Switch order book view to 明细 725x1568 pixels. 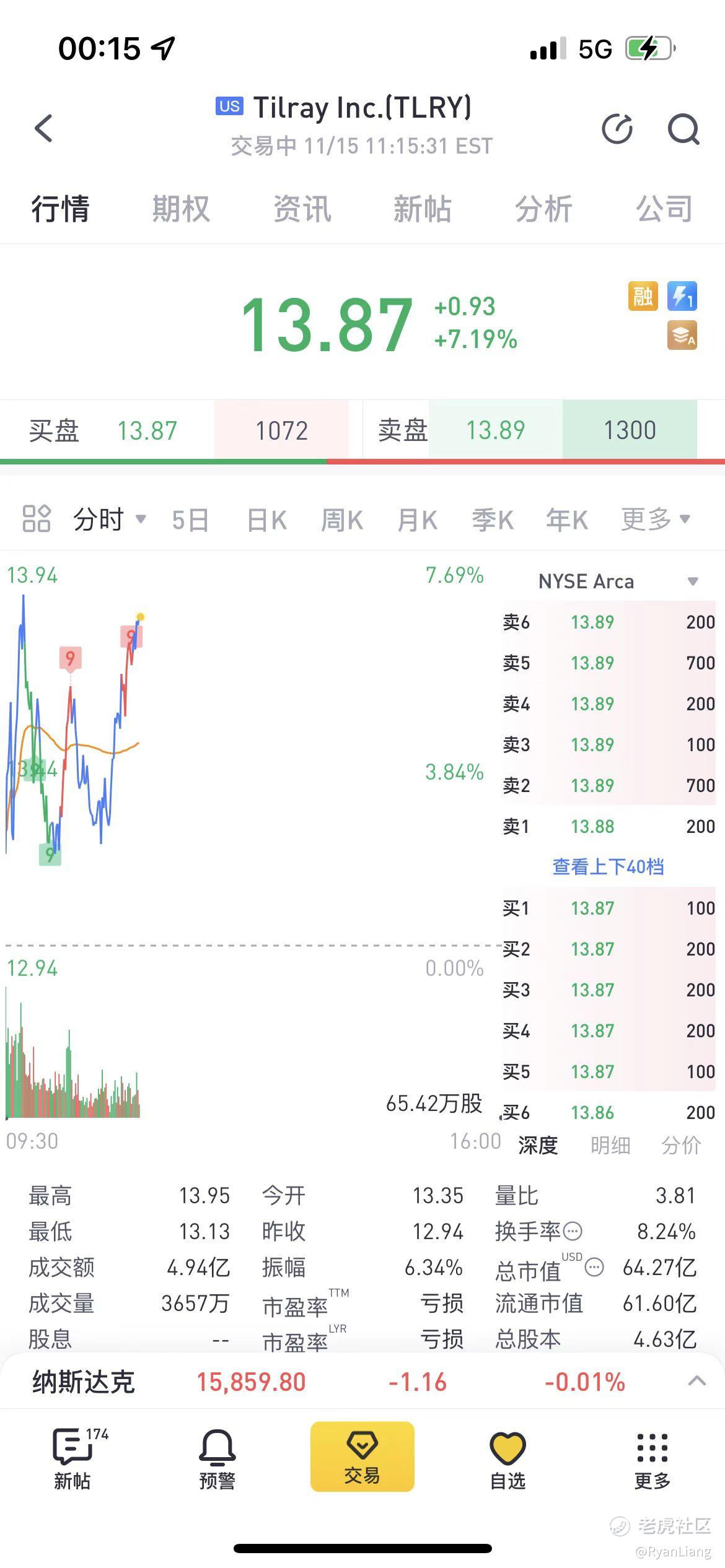click(x=610, y=1146)
